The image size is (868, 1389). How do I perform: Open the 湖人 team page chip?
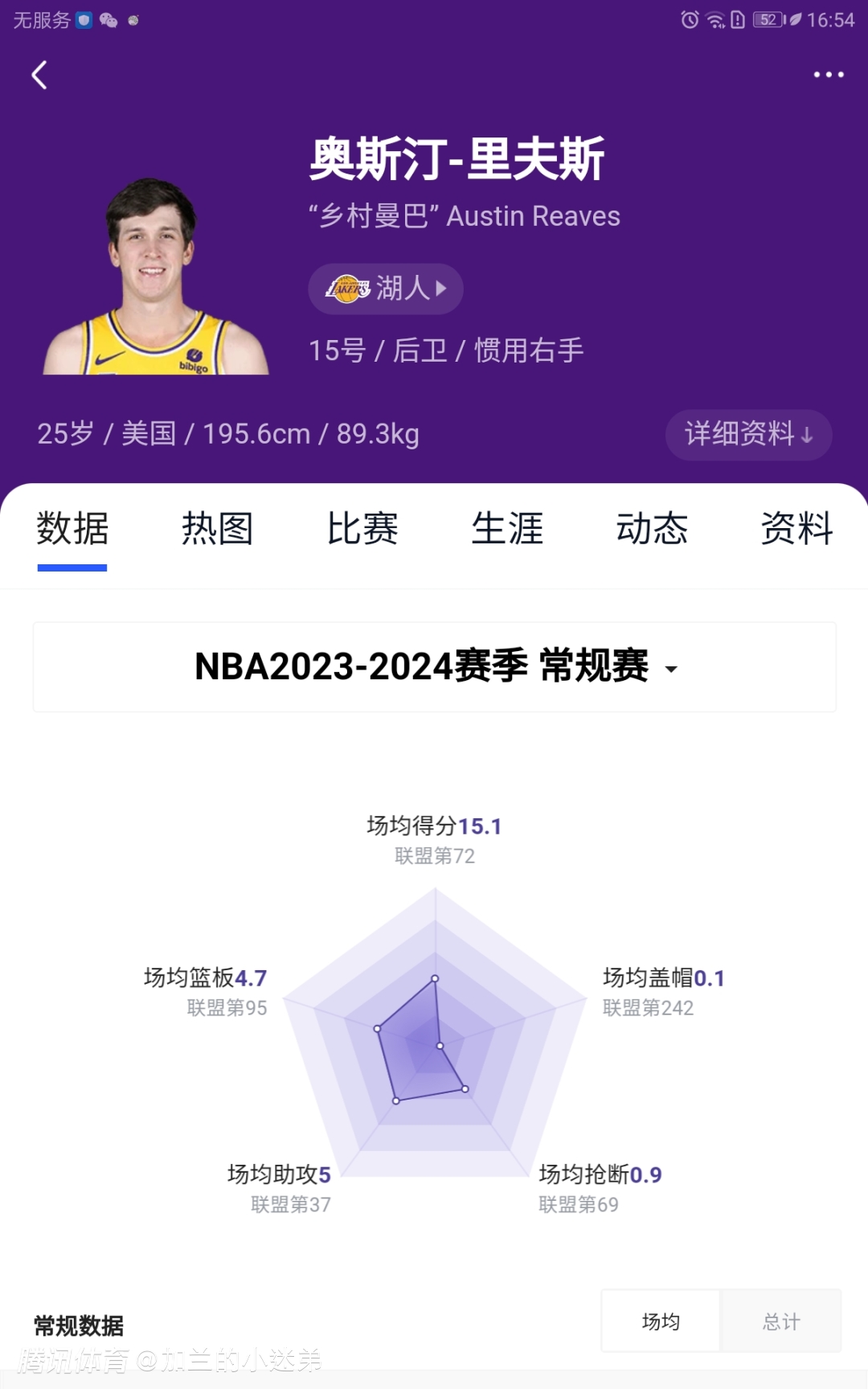click(x=386, y=289)
